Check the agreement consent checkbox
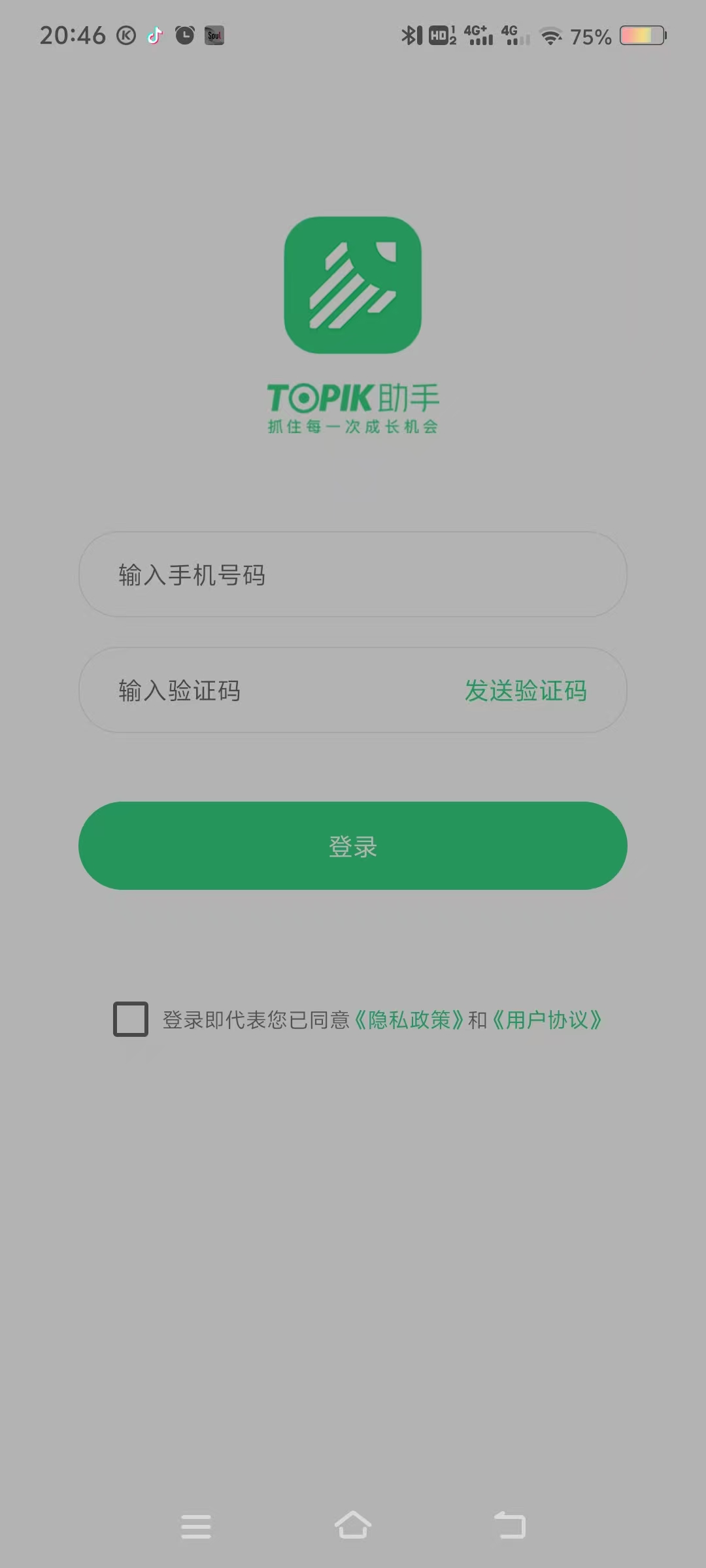The width and height of the screenshot is (706, 1568). pyautogui.click(x=131, y=1019)
